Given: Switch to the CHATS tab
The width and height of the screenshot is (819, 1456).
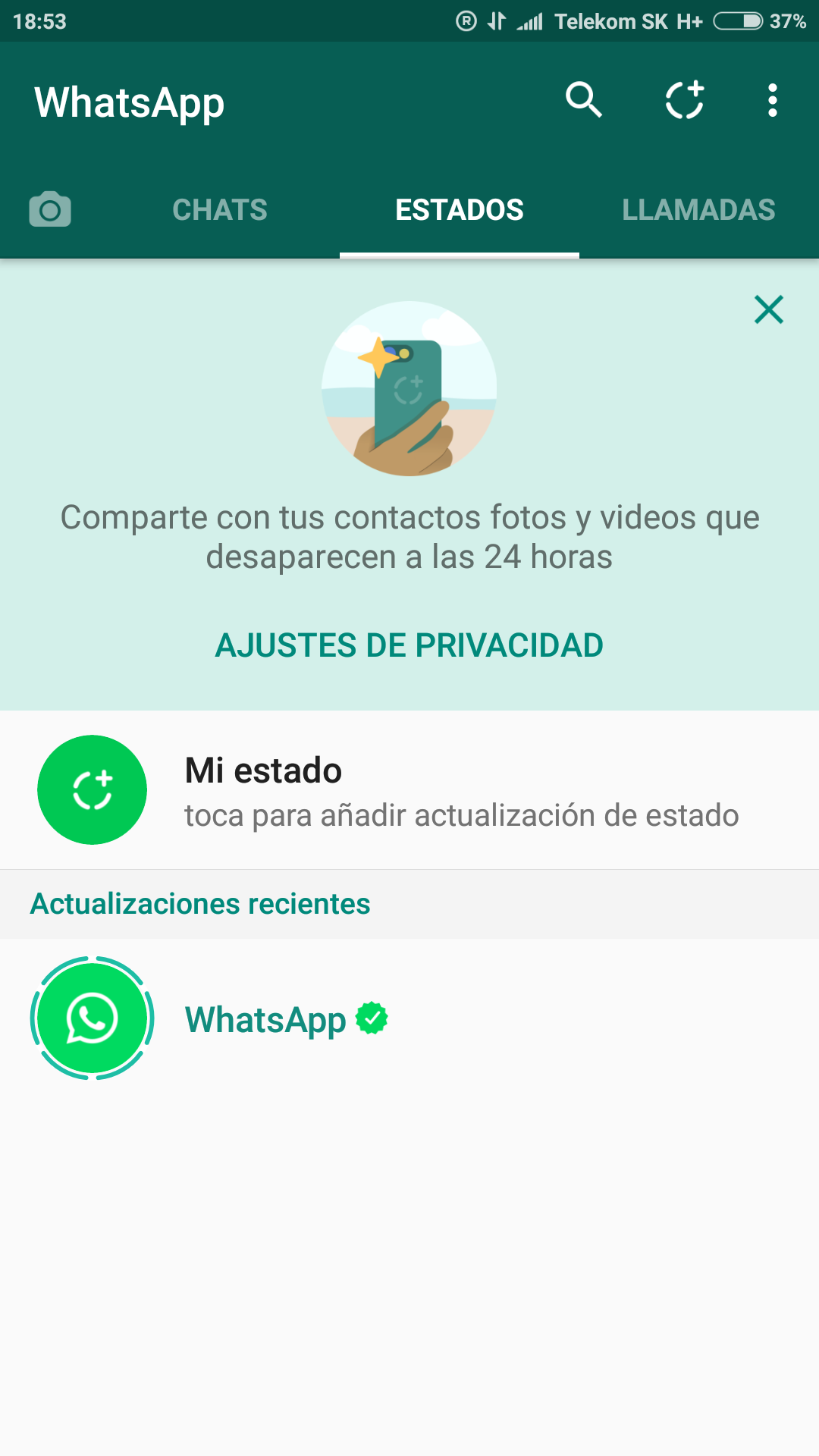Looking at the screenshot, I should point(220,210).
